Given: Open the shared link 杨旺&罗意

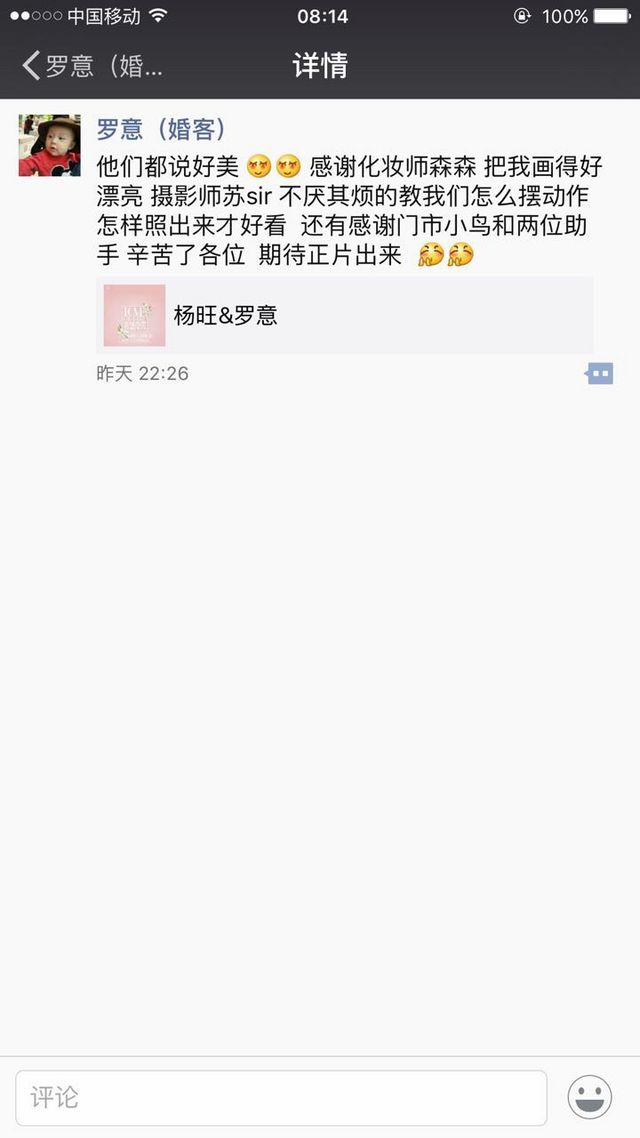Looking at the screenshot, I should coord(345,315).
